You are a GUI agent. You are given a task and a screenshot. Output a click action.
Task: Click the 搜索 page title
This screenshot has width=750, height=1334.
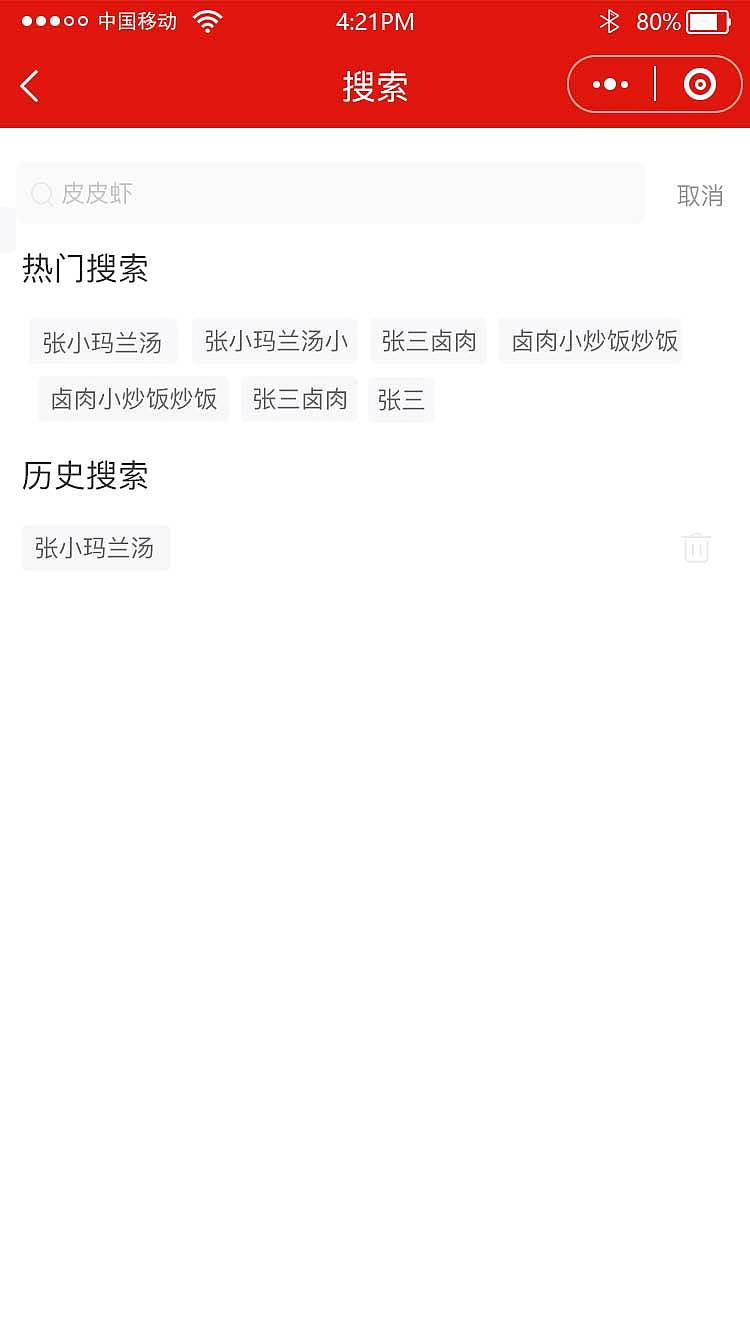tap(374, 87)
